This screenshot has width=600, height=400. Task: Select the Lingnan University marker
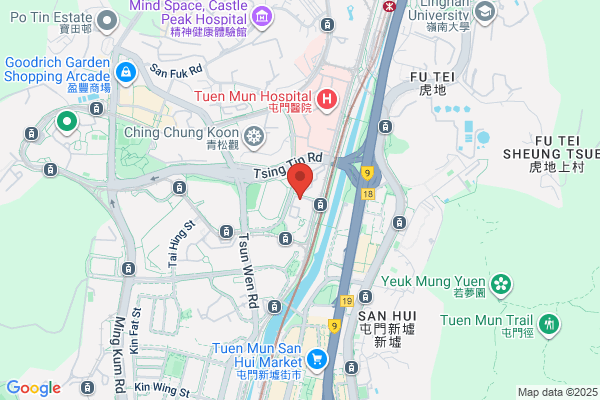(x=485, y=13)
